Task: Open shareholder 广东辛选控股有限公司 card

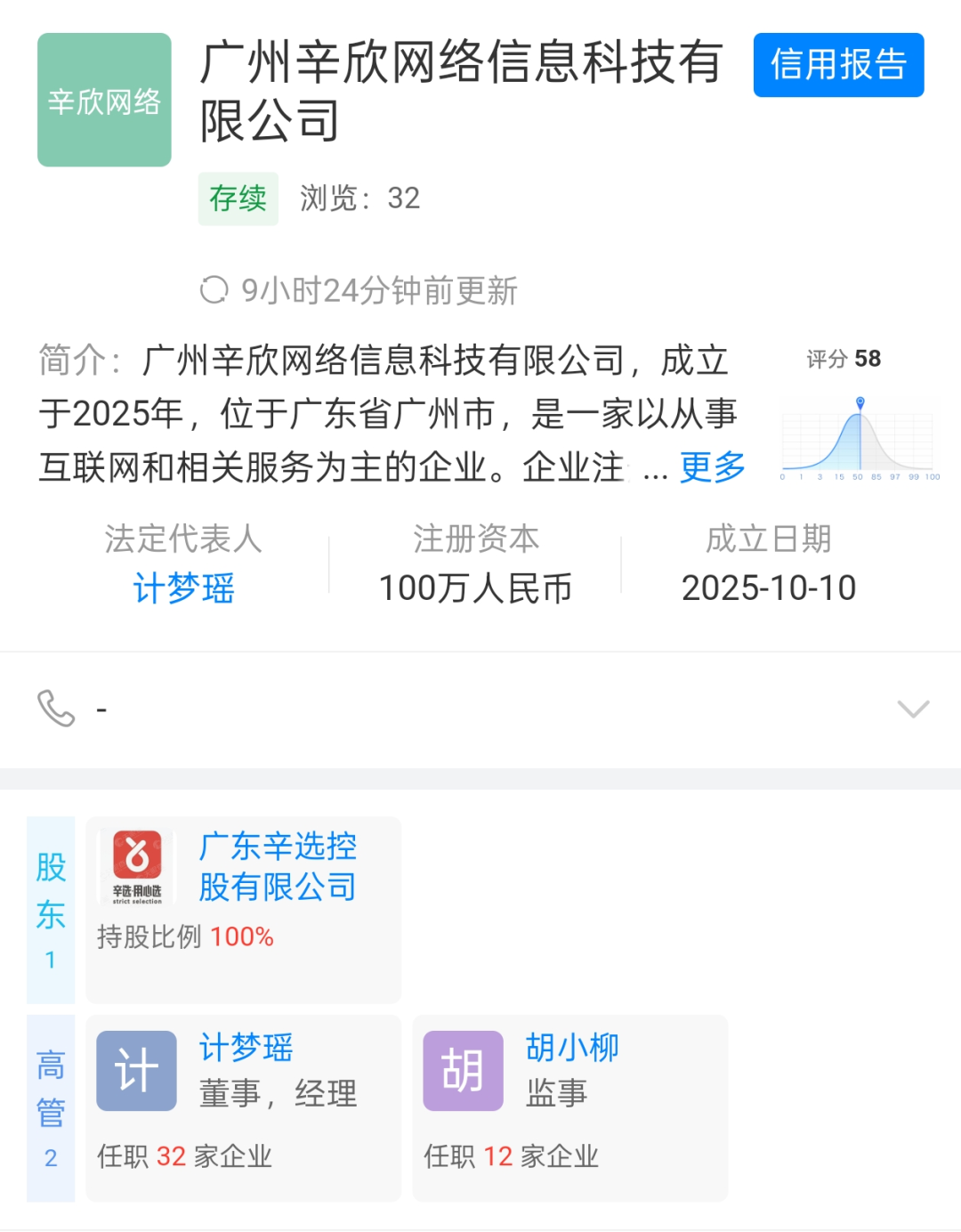Action: 244,909
